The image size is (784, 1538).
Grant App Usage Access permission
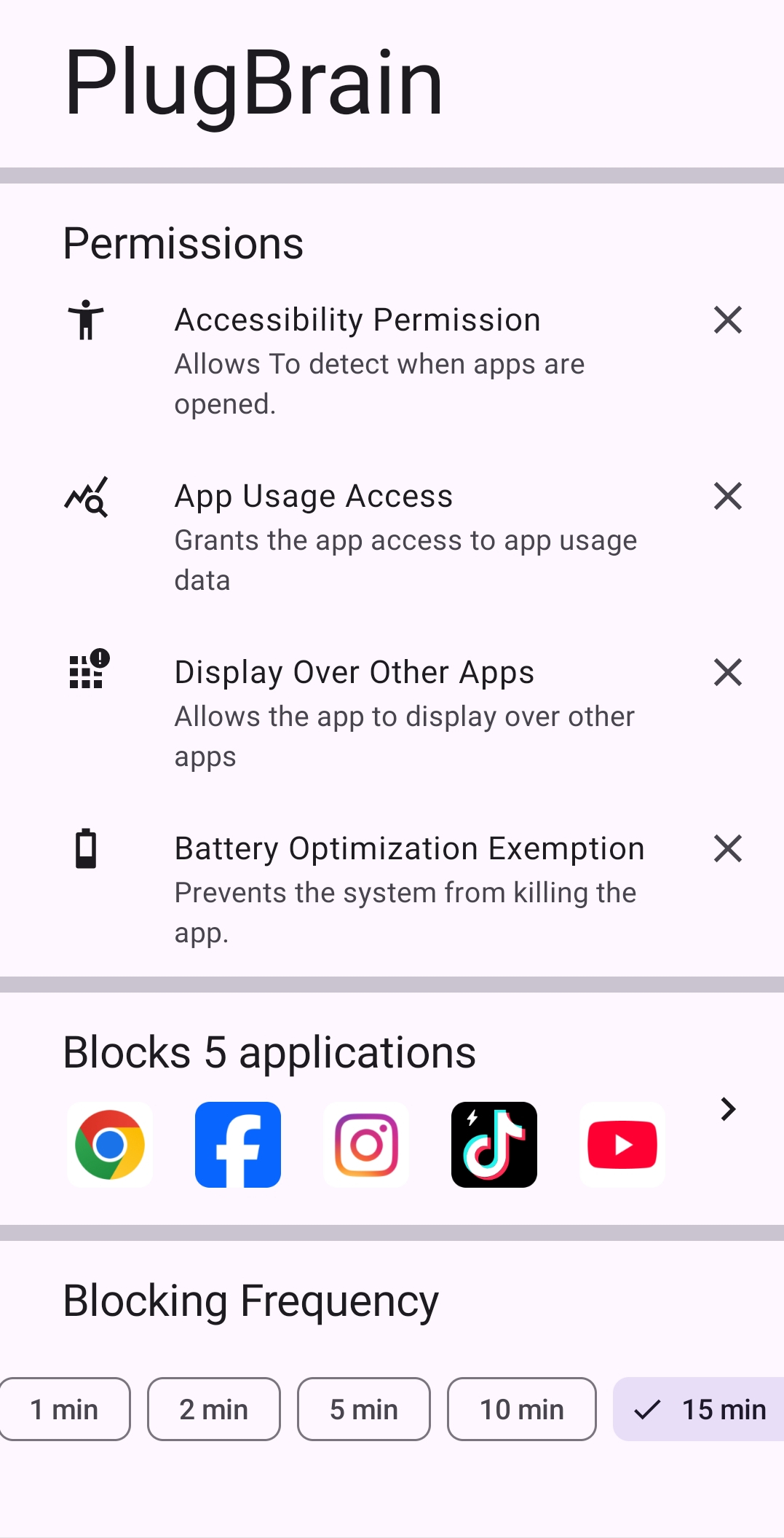tap(393, 536)
